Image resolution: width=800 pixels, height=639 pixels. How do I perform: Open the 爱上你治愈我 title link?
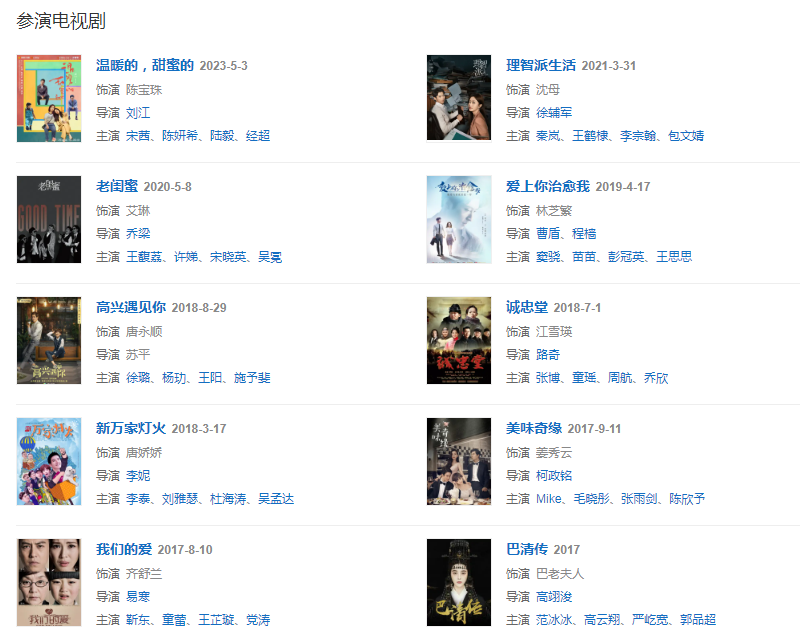[547, 186]
